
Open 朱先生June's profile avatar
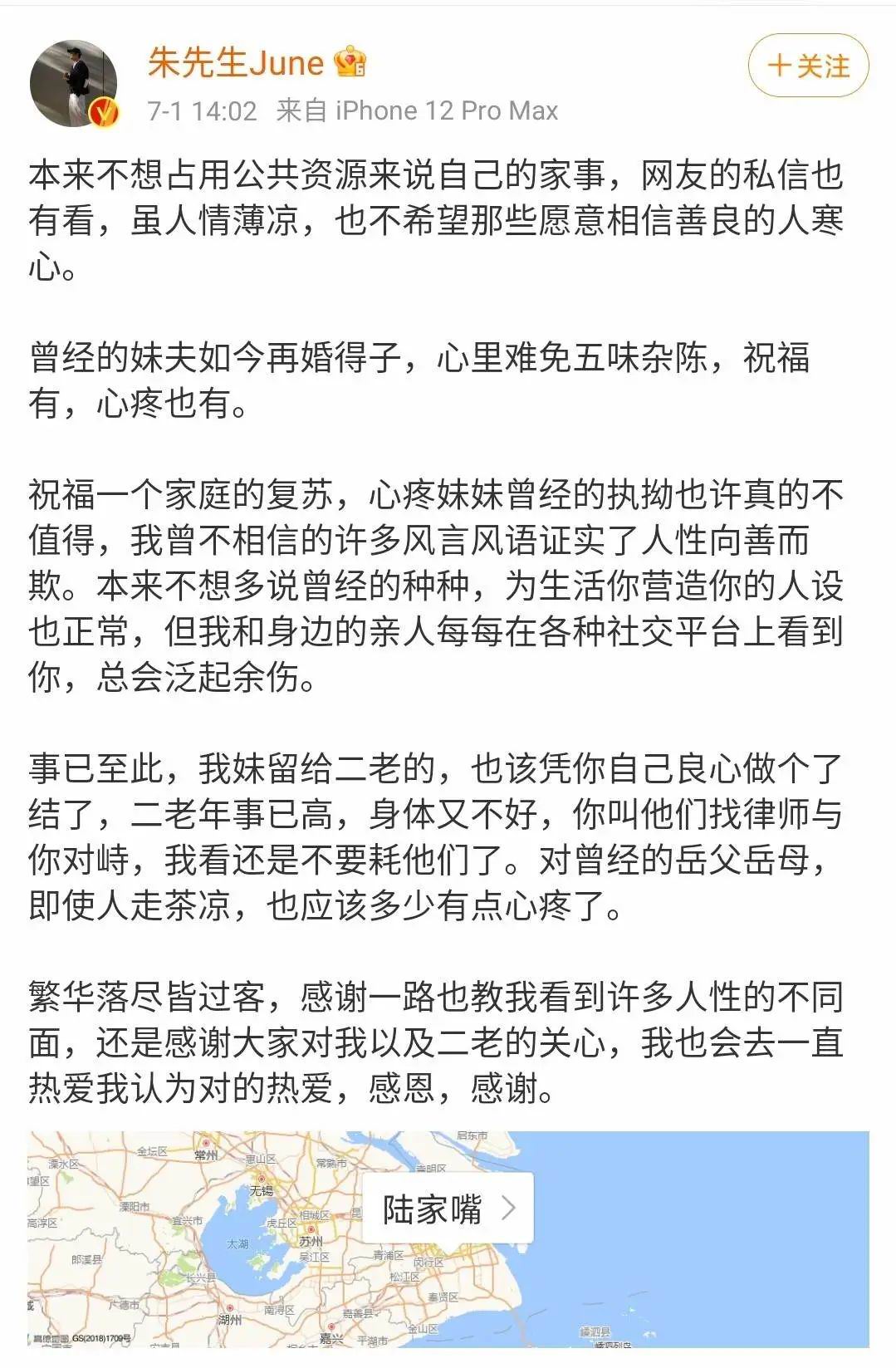[x=74, y=83]
